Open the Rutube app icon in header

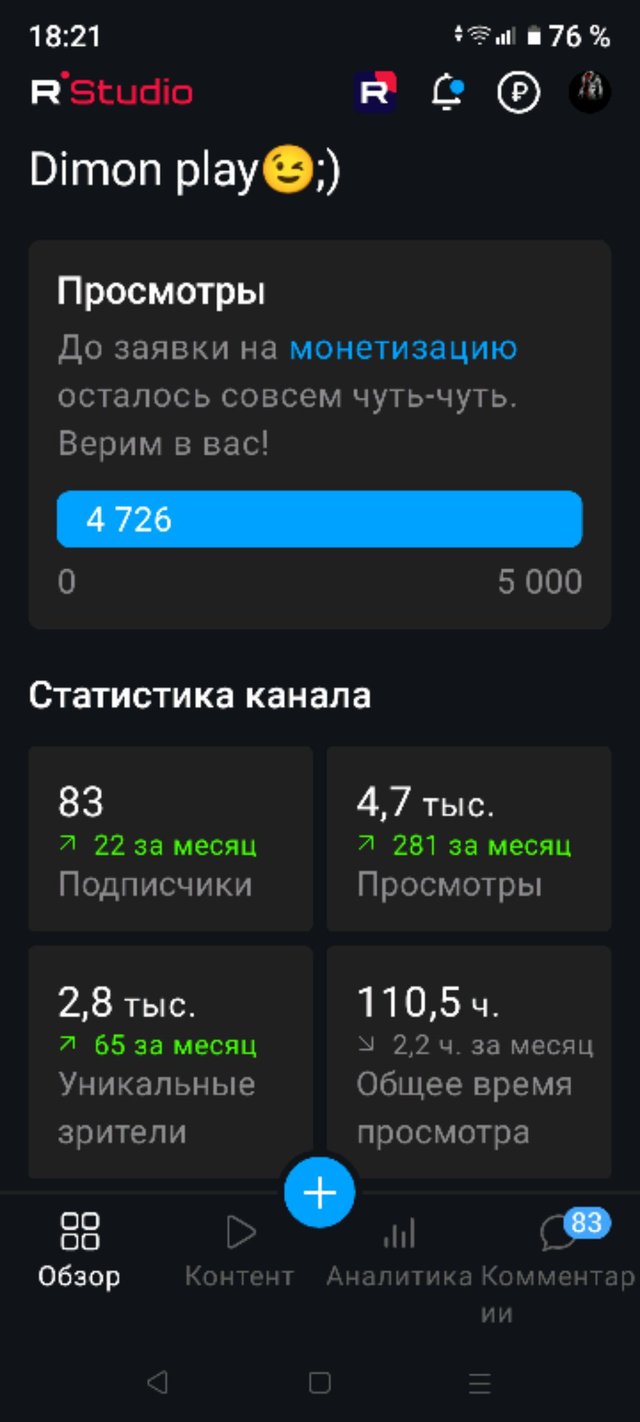point(376,92)
